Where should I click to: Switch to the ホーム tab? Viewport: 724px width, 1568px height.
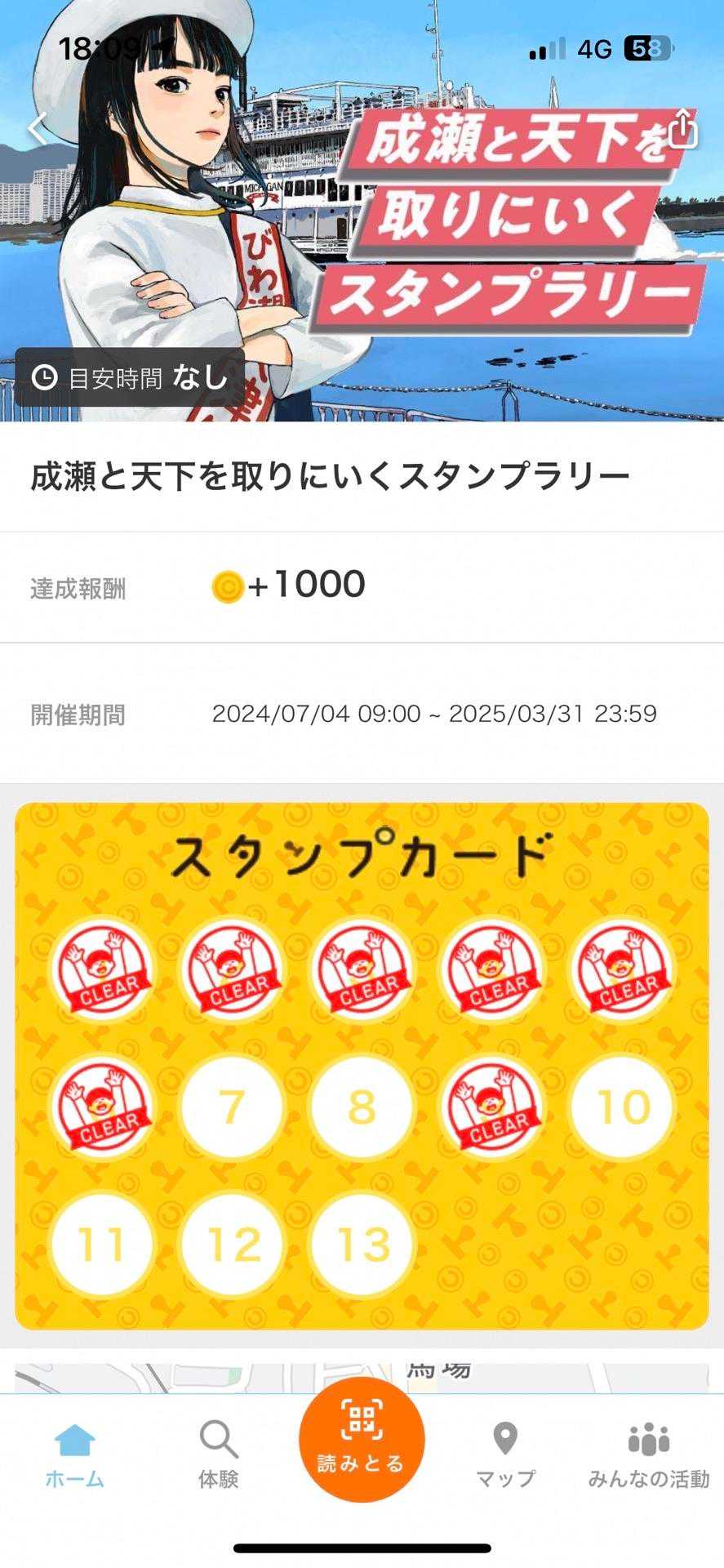(x=74, y=1457)
